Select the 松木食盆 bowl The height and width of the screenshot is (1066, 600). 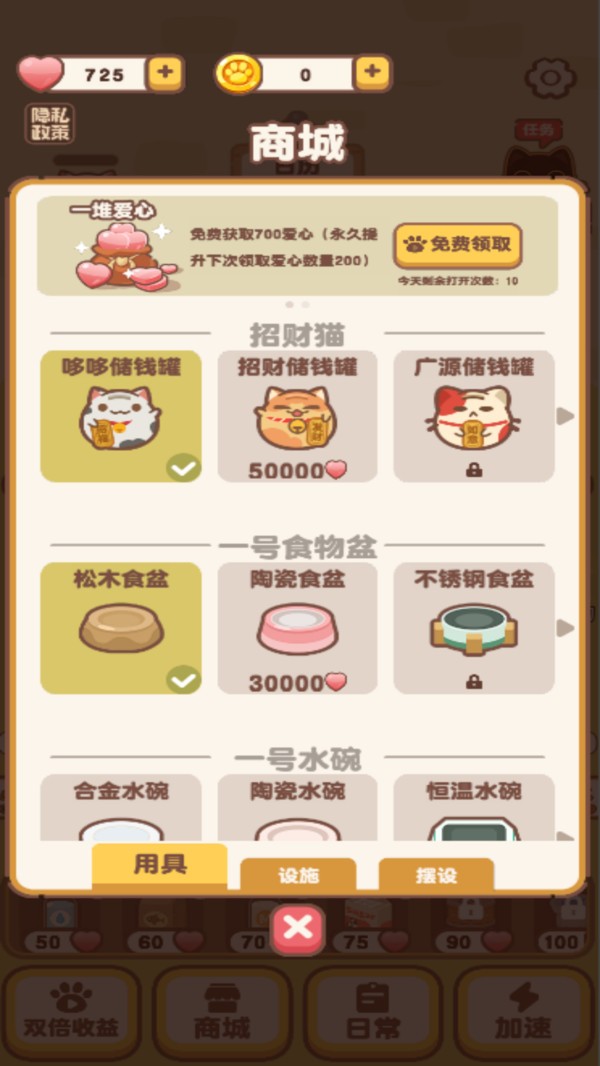(121, 627)
